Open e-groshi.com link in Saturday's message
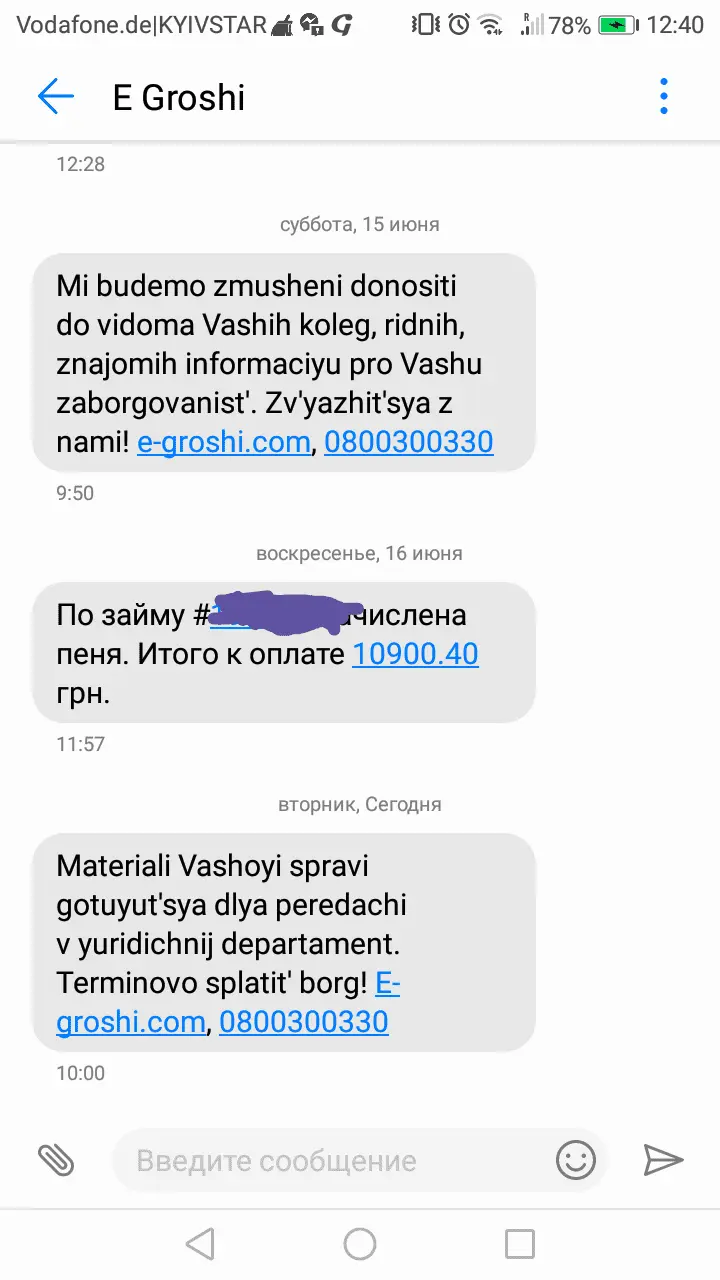The height and width of the screenshot is (1280, 720). (x=223, y=442)
